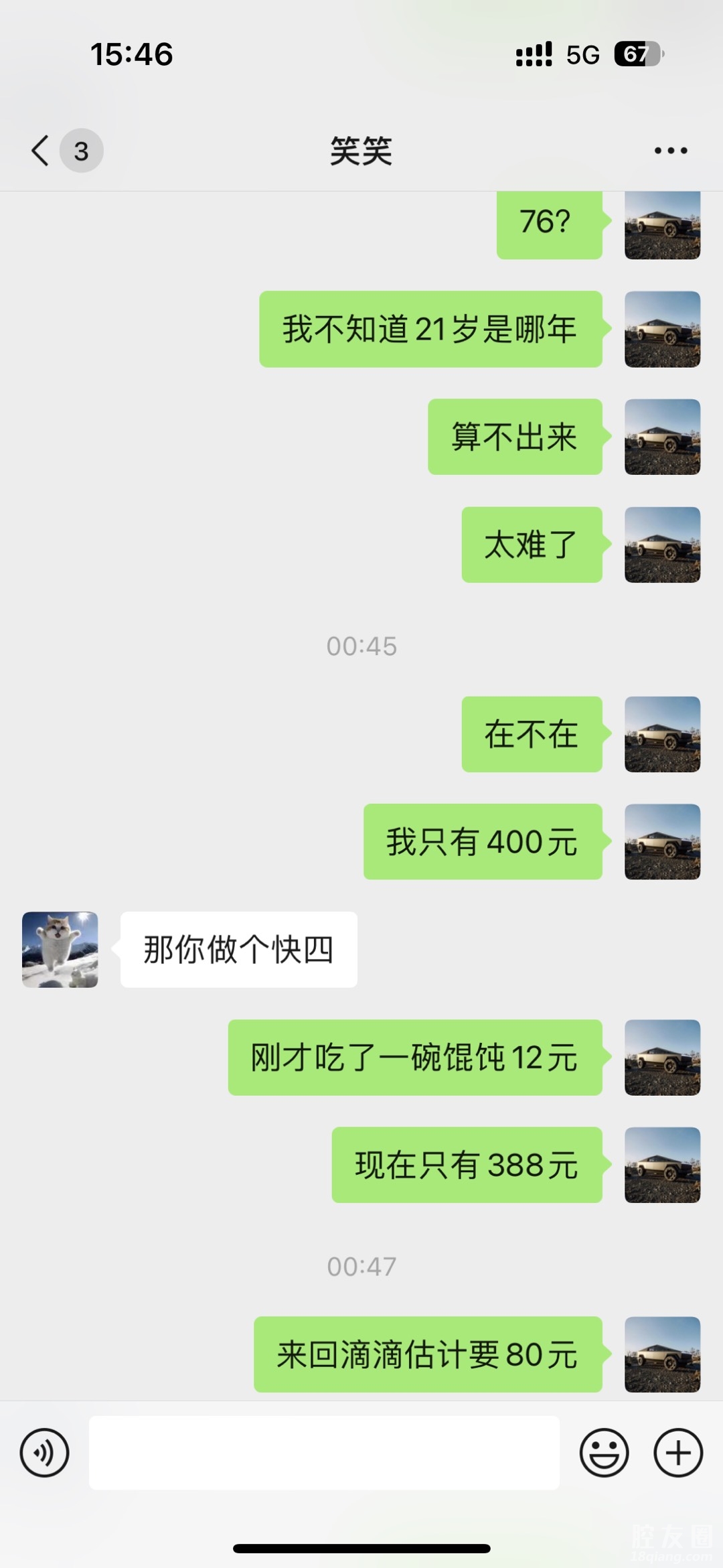This screenshot has width=723, height=1568.
Task: Open own avatar next to 在不在
Action: [x=662, y=734]
